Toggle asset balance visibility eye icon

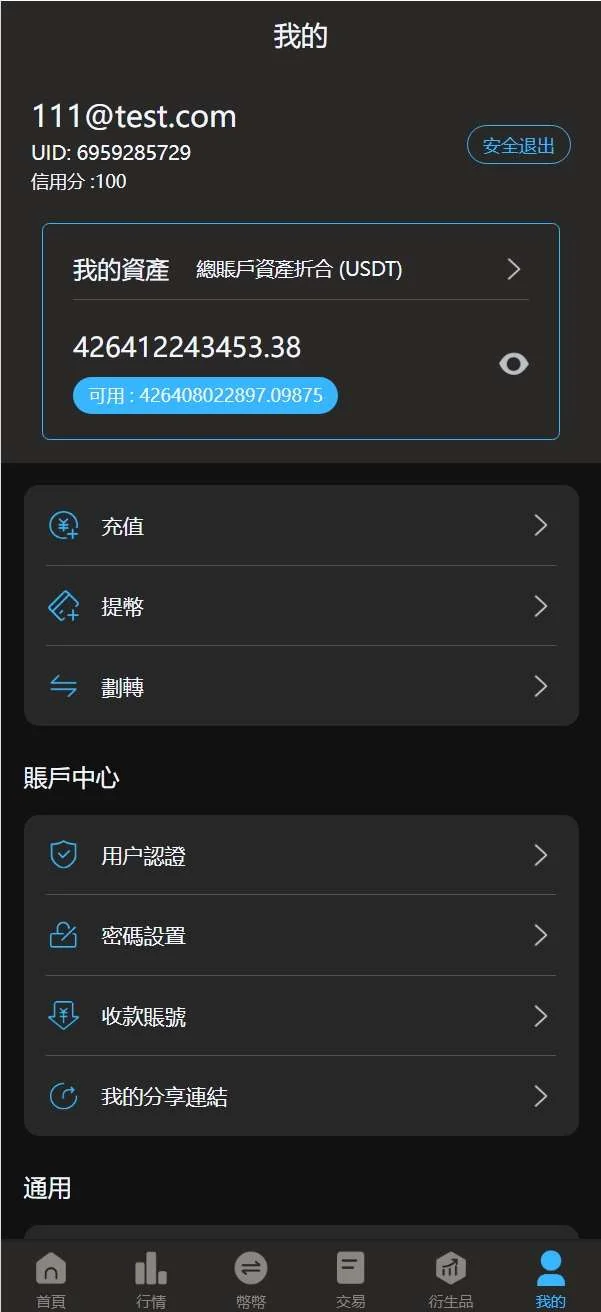[x=513, y=364]
